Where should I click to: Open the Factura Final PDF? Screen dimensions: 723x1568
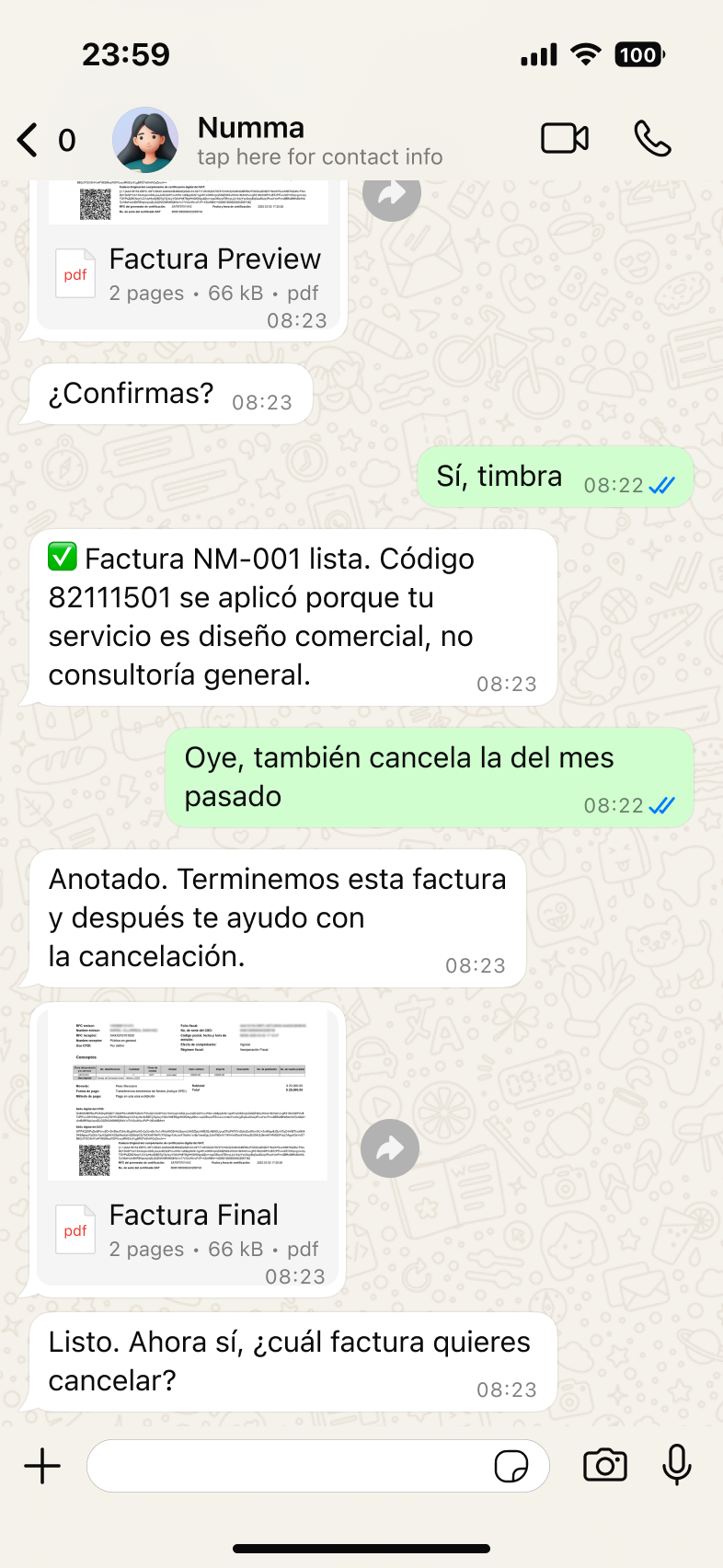(x=188, y=1229)
